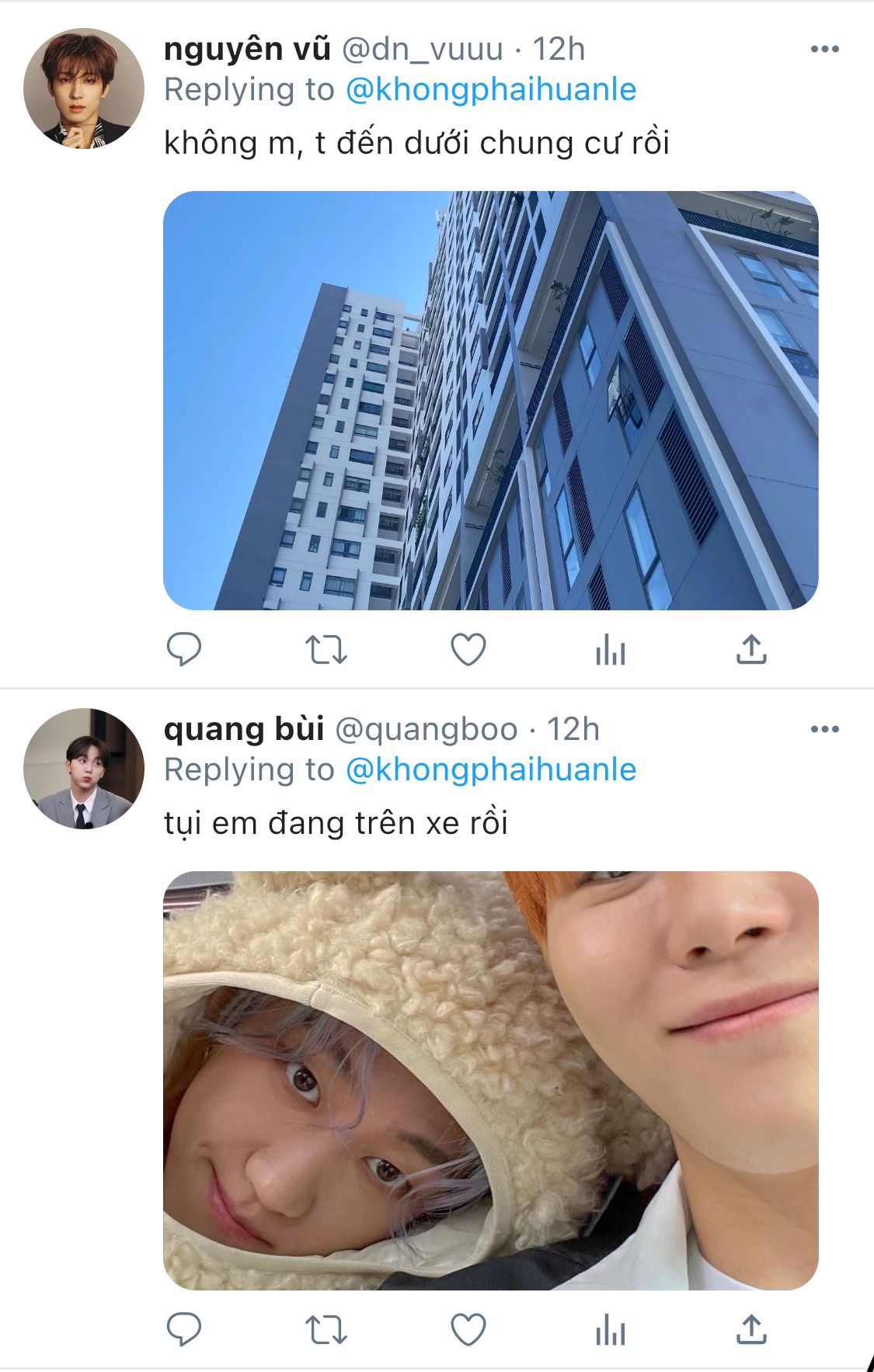
Task: Open @khongphaihuanle link in nguyên vũ's reply
Action: 490,90
